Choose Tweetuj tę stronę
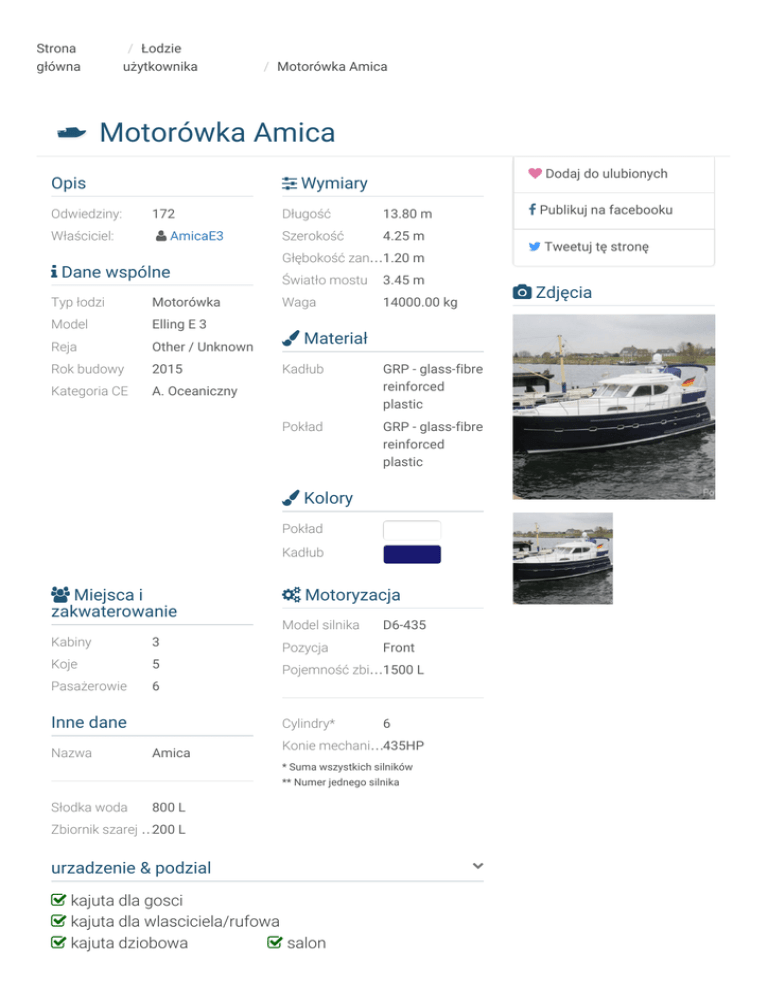This screenshot has height=994, width=768. click(596, 247)
